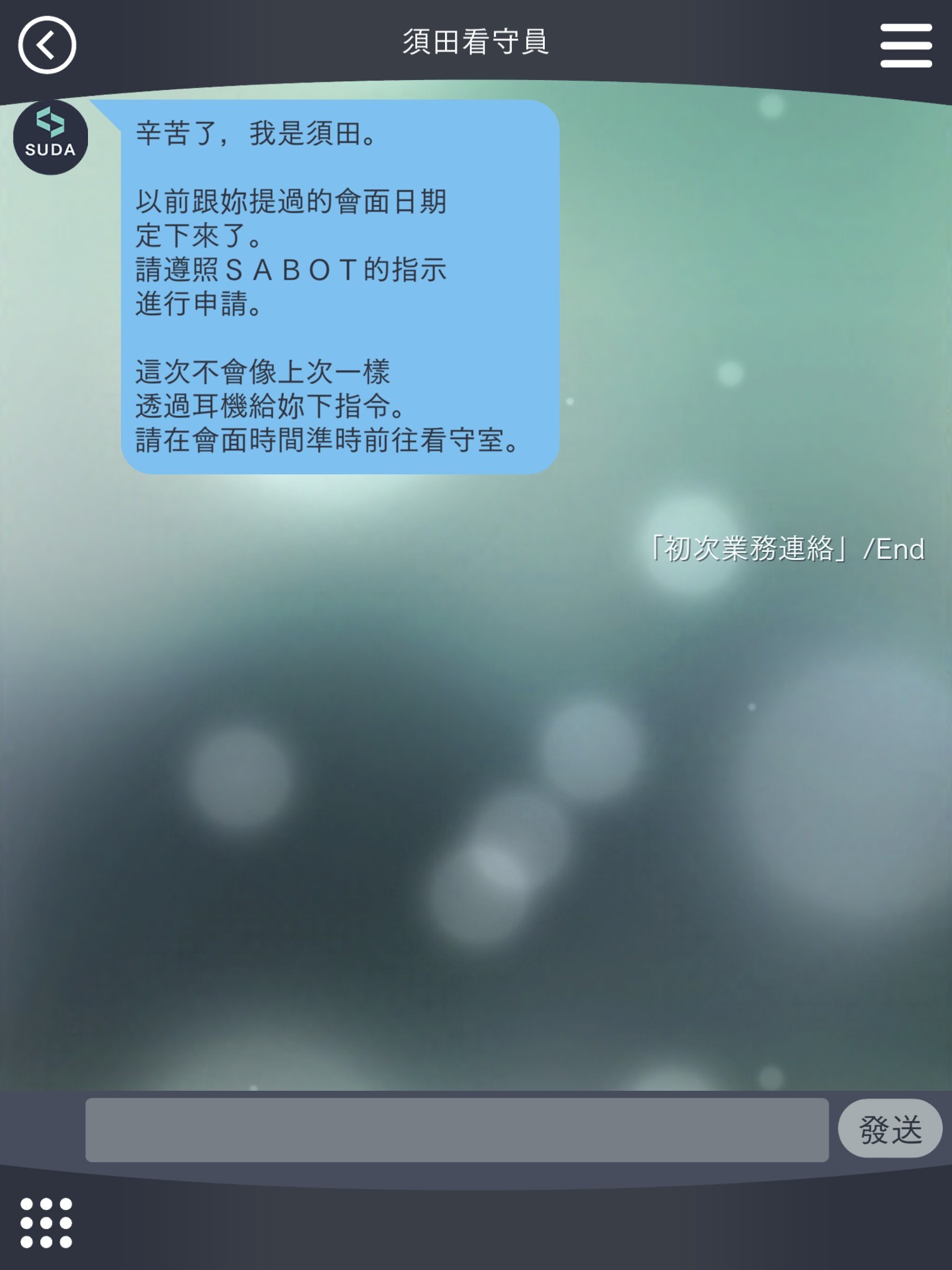The height and width of the screenshot is (1270, 952).
Task: Open the hamburger menu
Action: pyautogui.click(x=906, y=45)
